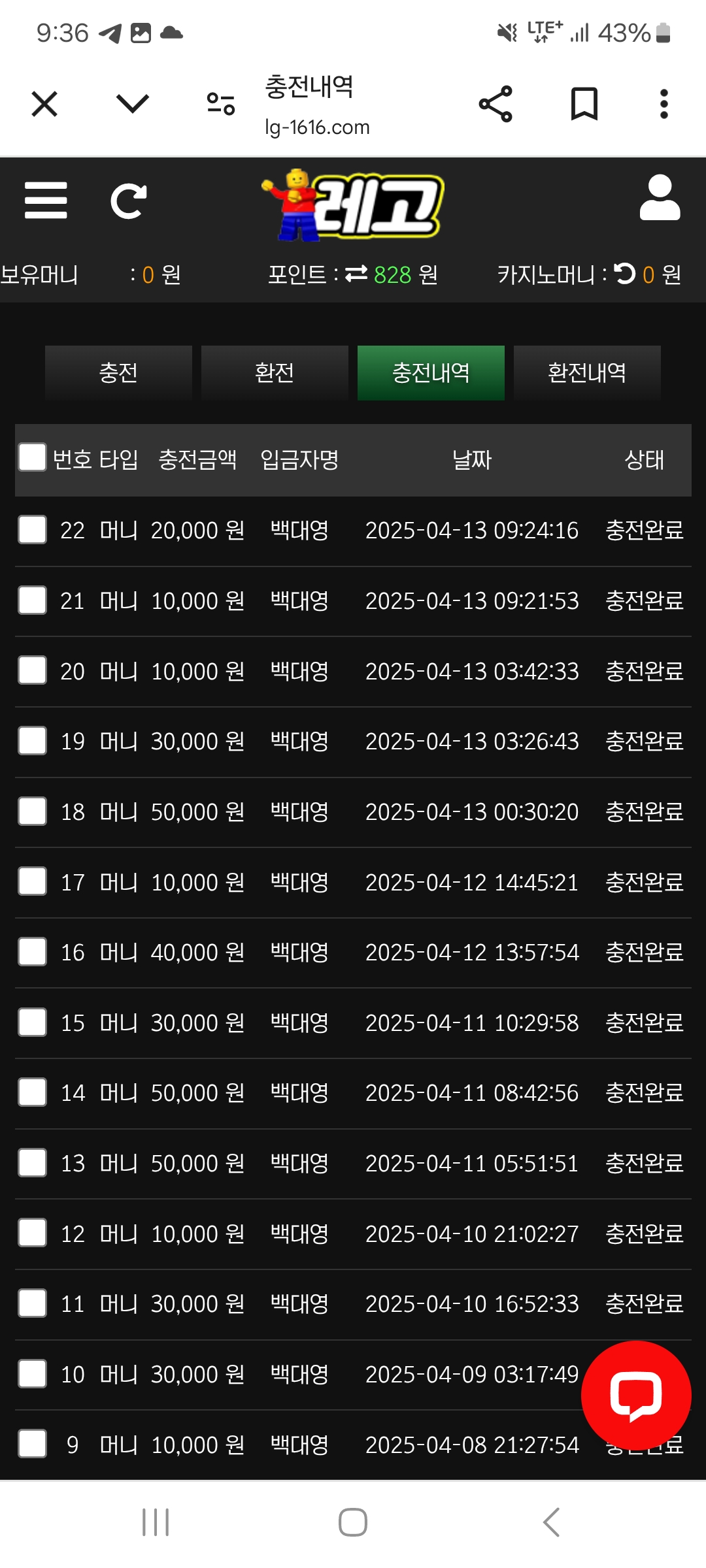706x1568 pixels.
Task: Switch to the 충전 tab
Action: pos(118,372)
